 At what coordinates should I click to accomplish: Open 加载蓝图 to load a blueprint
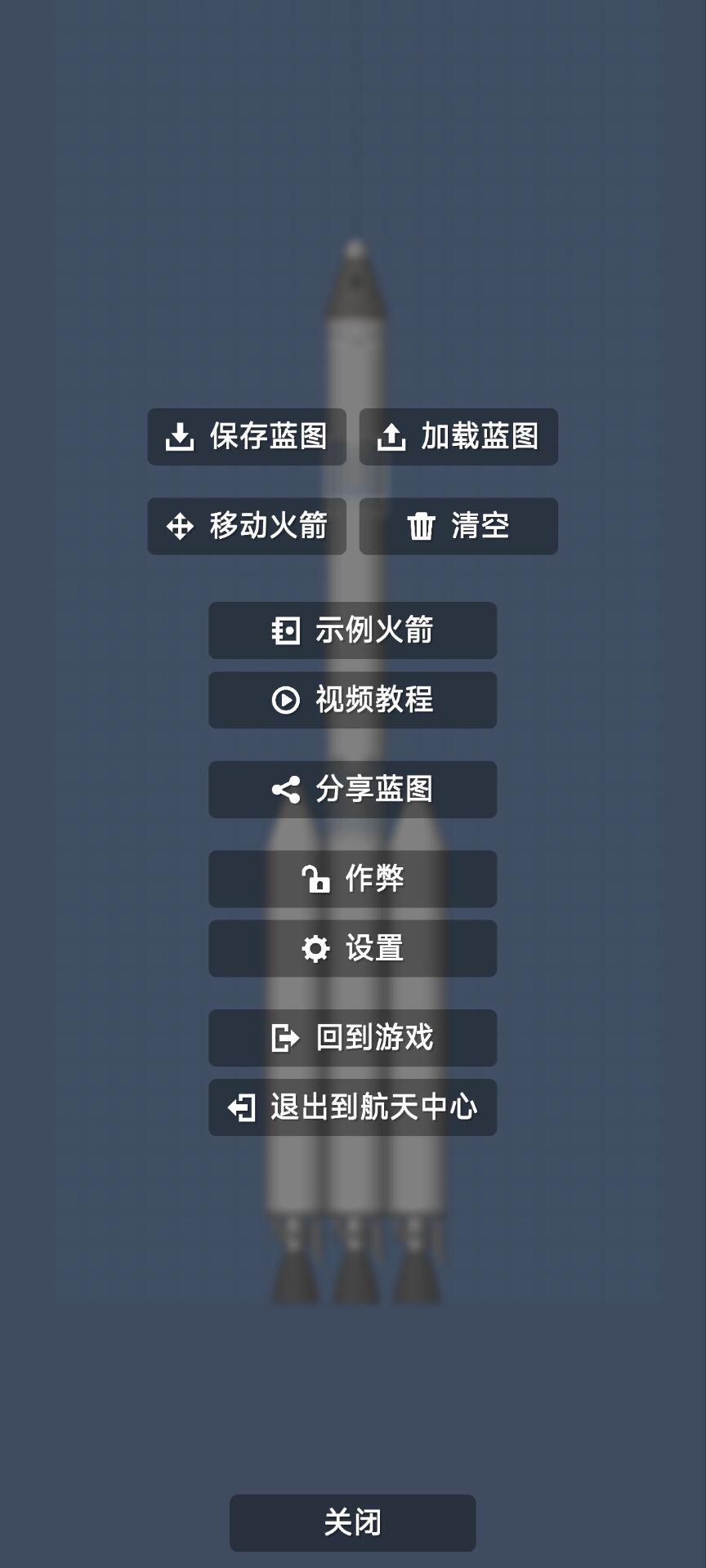458,437
